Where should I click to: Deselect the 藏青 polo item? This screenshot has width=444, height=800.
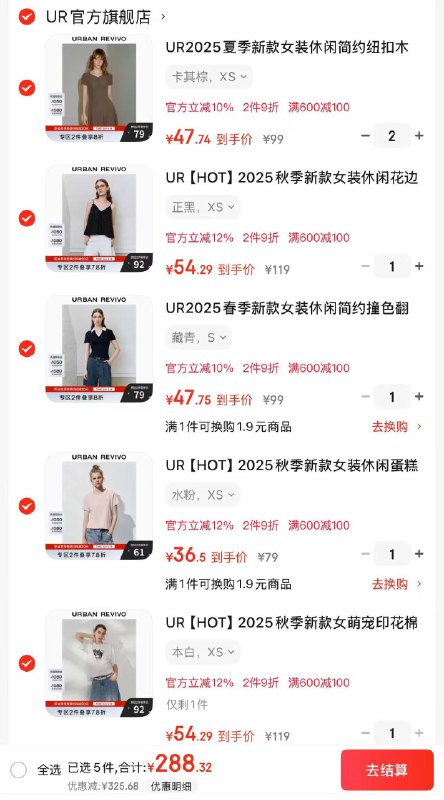click(27, 349)
